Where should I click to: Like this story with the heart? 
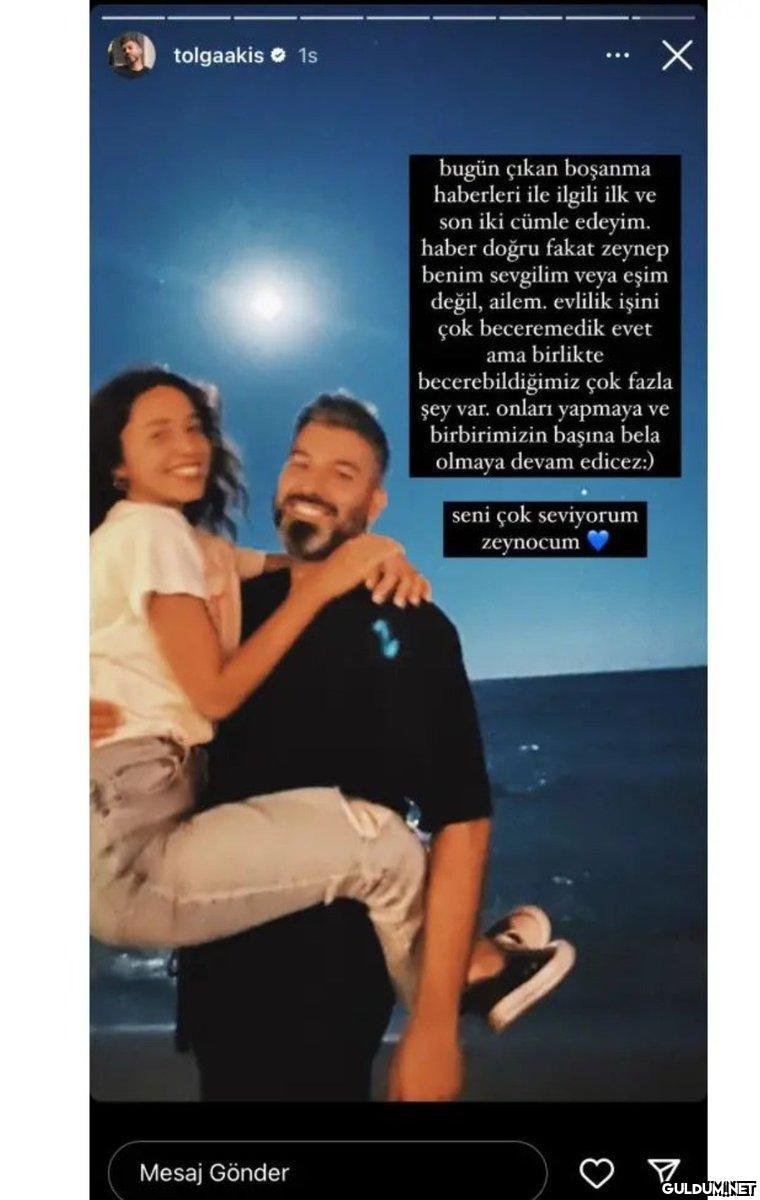point(596,1172)
